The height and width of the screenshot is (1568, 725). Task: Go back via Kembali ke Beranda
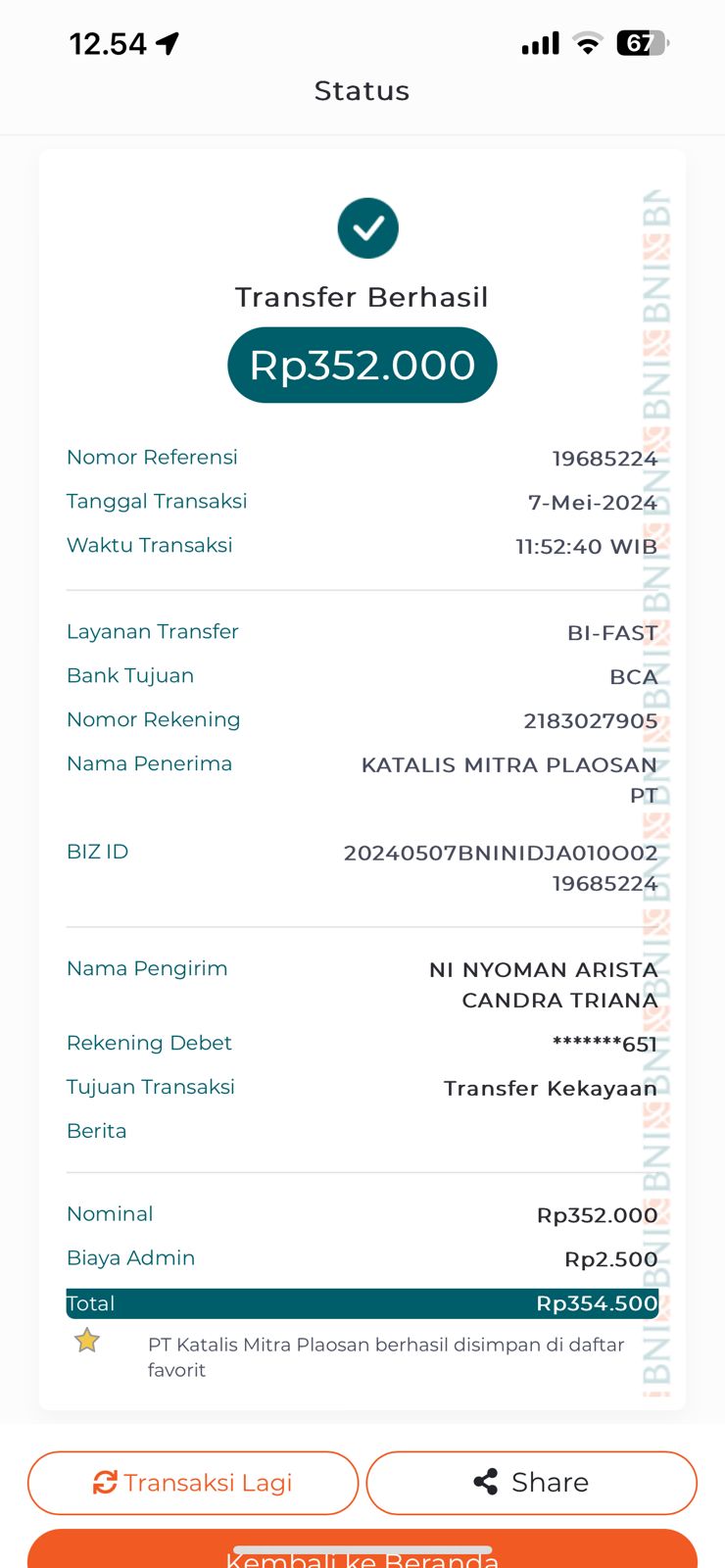click(362, 1549)
